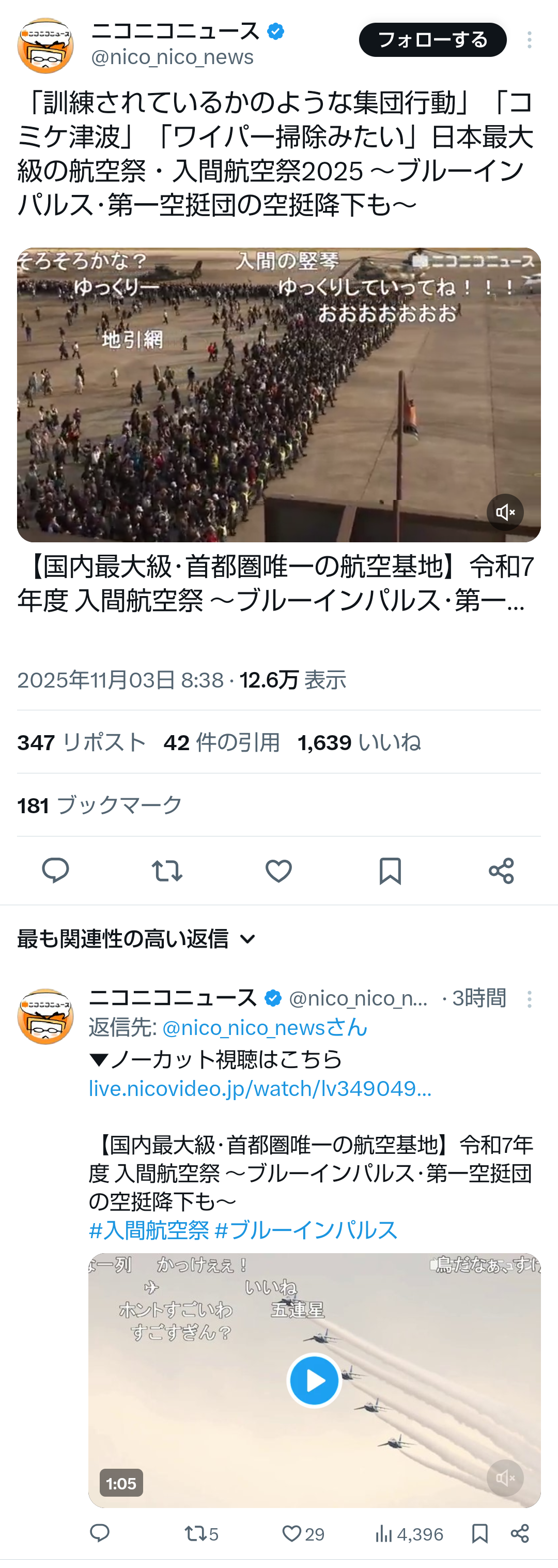This screenshot has width=558, height=1568.
Task: Open the reply's overflow menu
Action: pyautogui.click(x=530, y=999)
